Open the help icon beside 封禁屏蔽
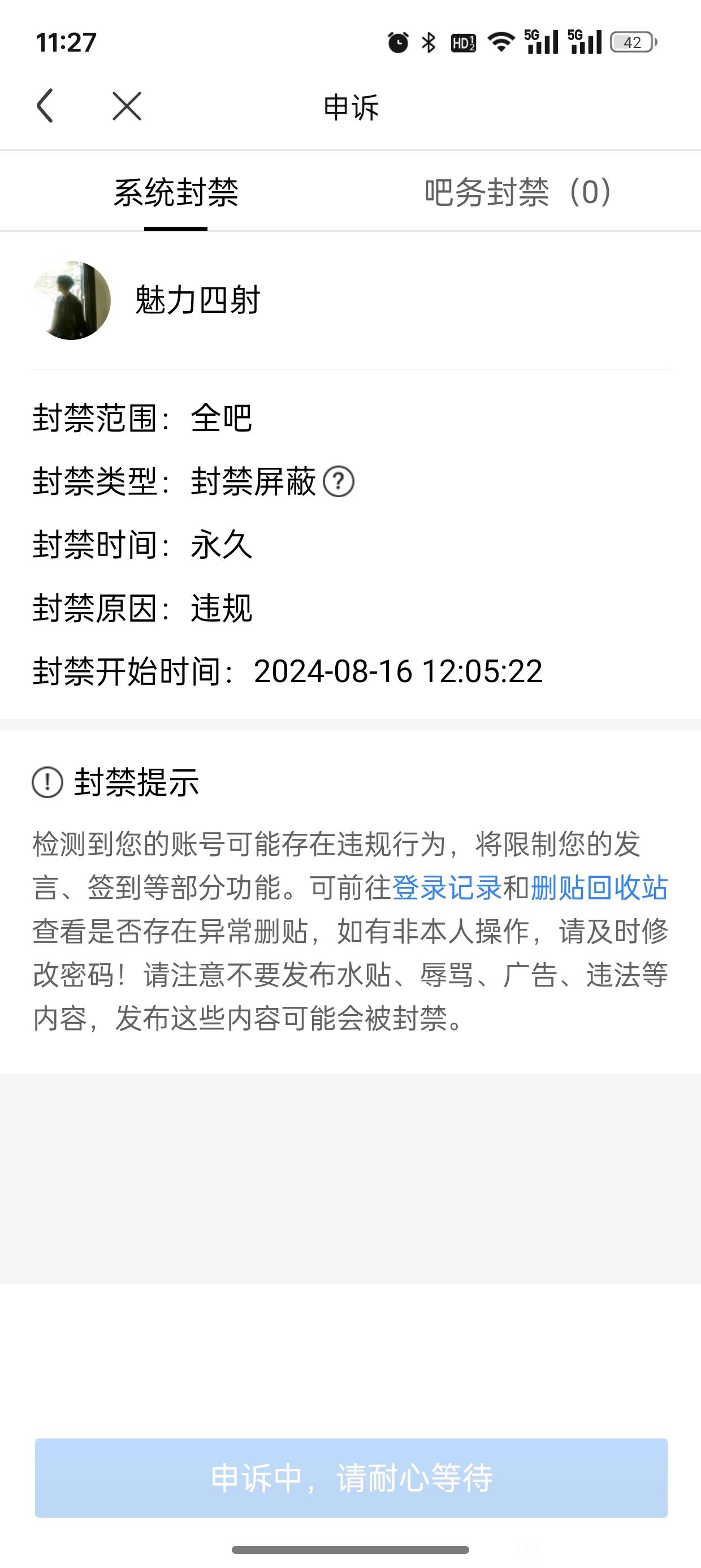This screenshot has width=701, height=1568. [x=338, y=481]
